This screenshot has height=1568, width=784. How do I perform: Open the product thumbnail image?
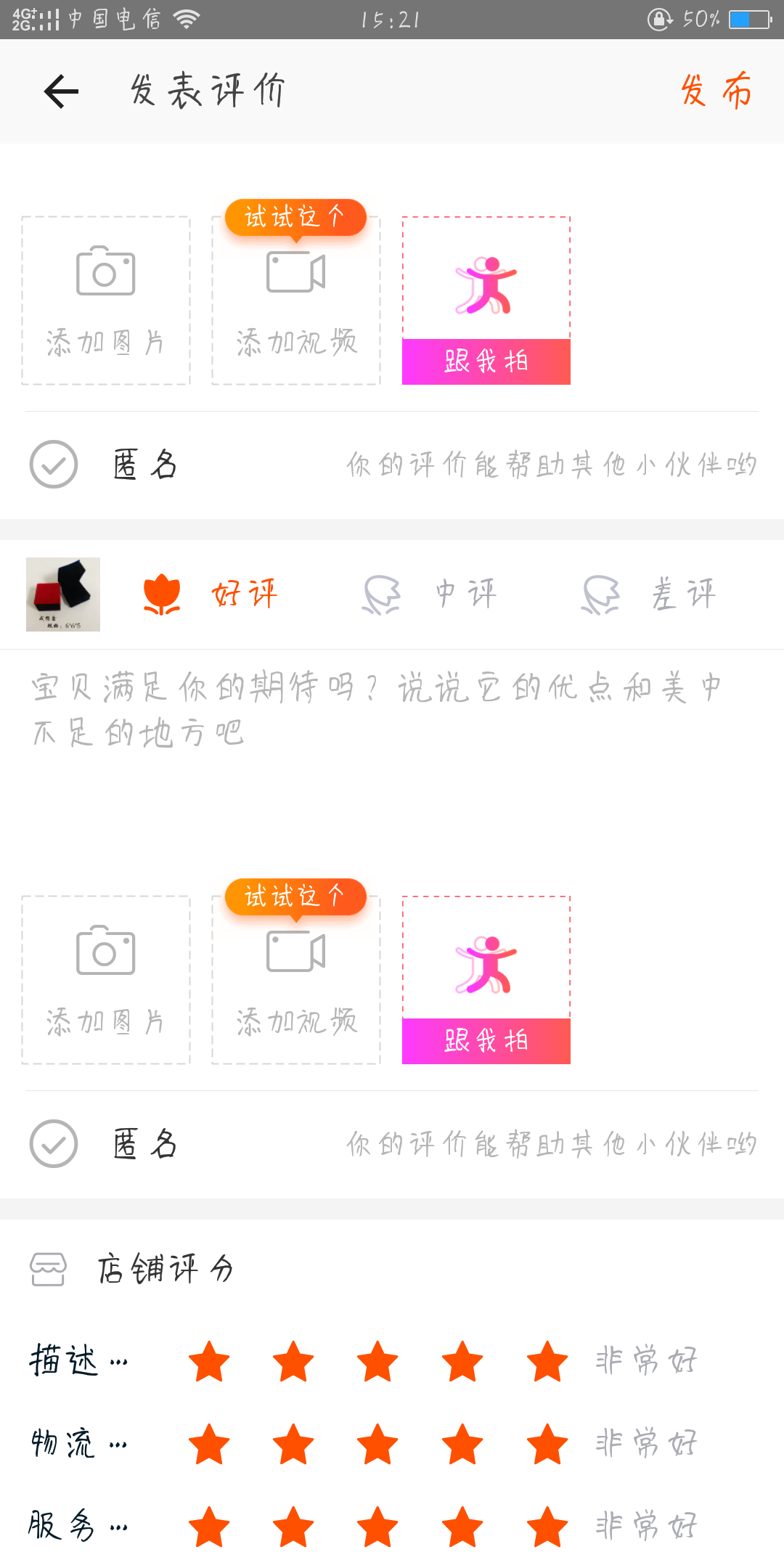pyautogui.click(x=63, y=594)
